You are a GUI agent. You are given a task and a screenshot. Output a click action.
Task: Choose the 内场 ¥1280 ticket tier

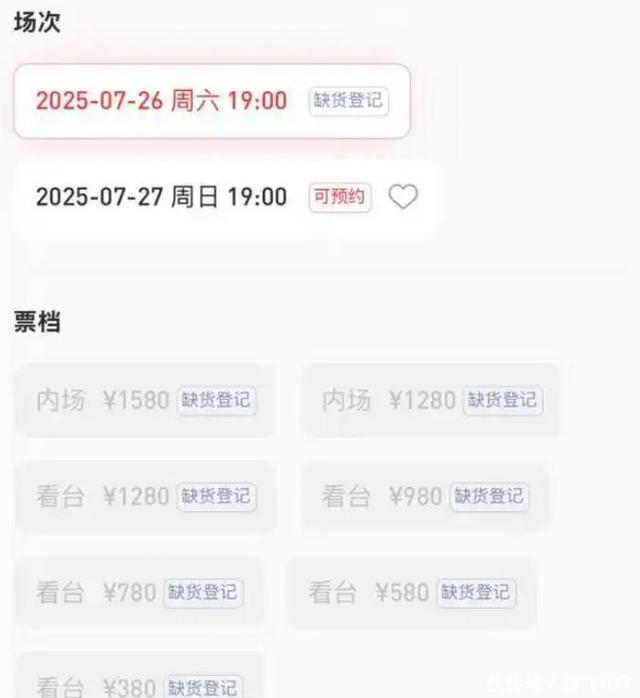click(430, 400)
